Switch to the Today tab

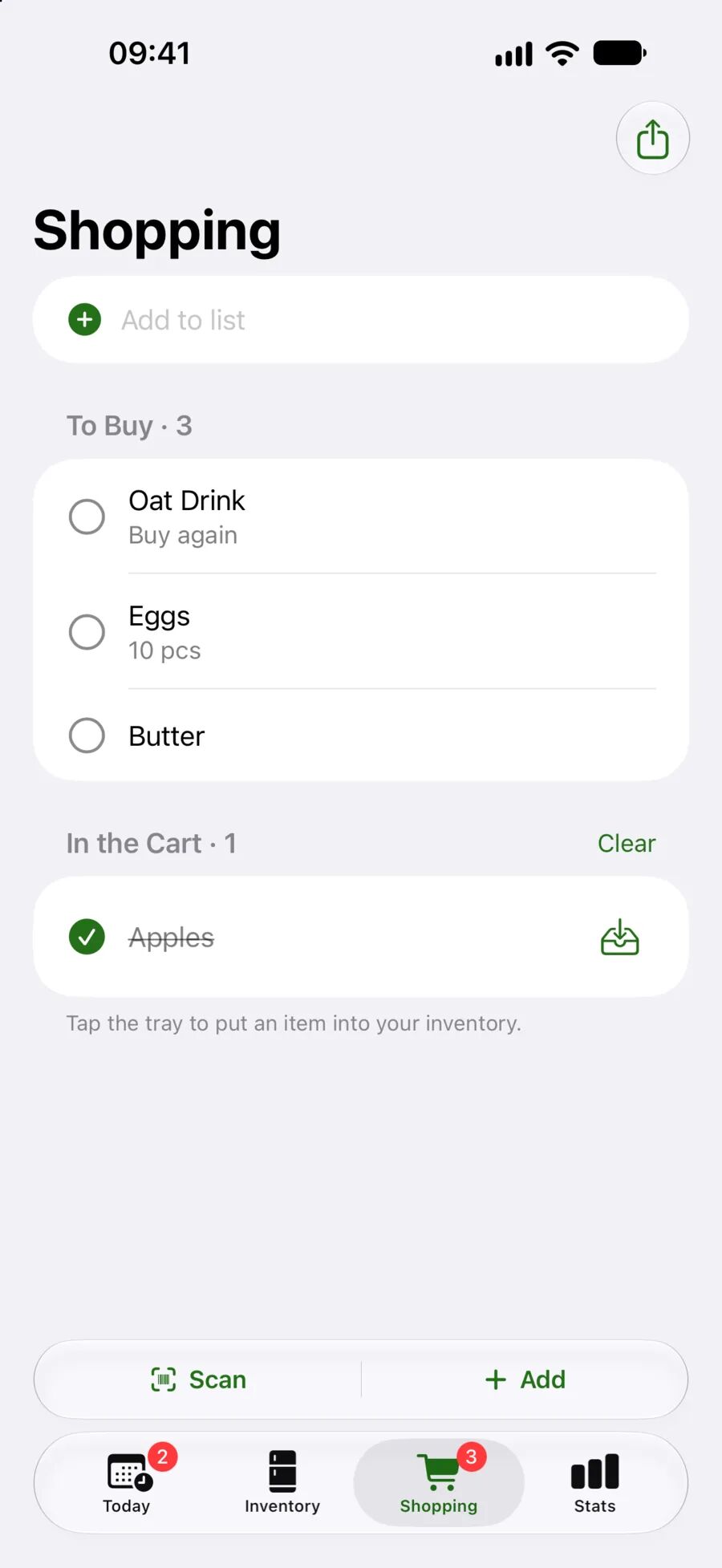click(127, 1482)
